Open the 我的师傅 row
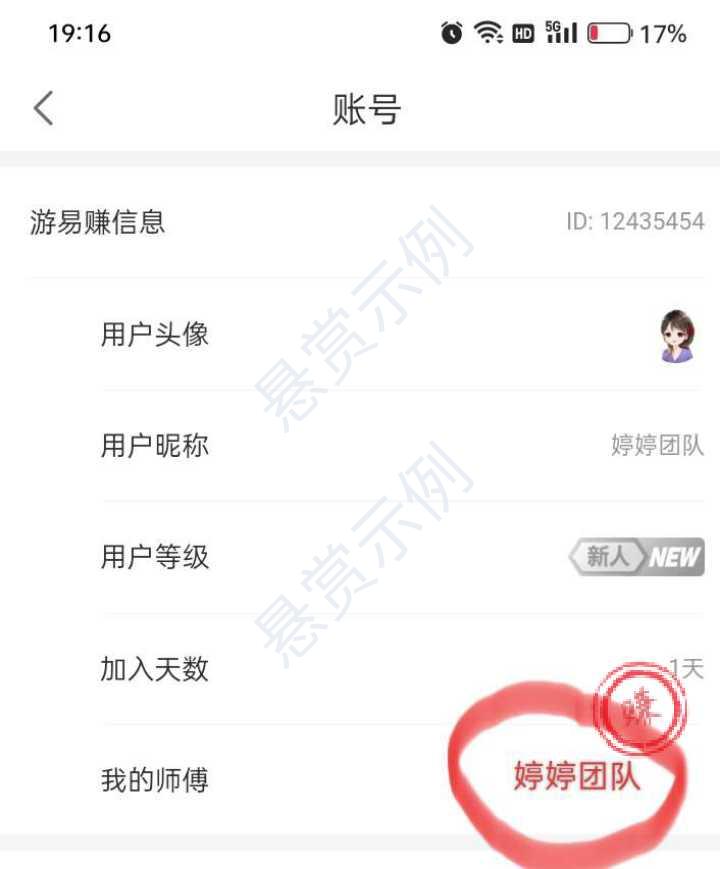 coord(400,779)
